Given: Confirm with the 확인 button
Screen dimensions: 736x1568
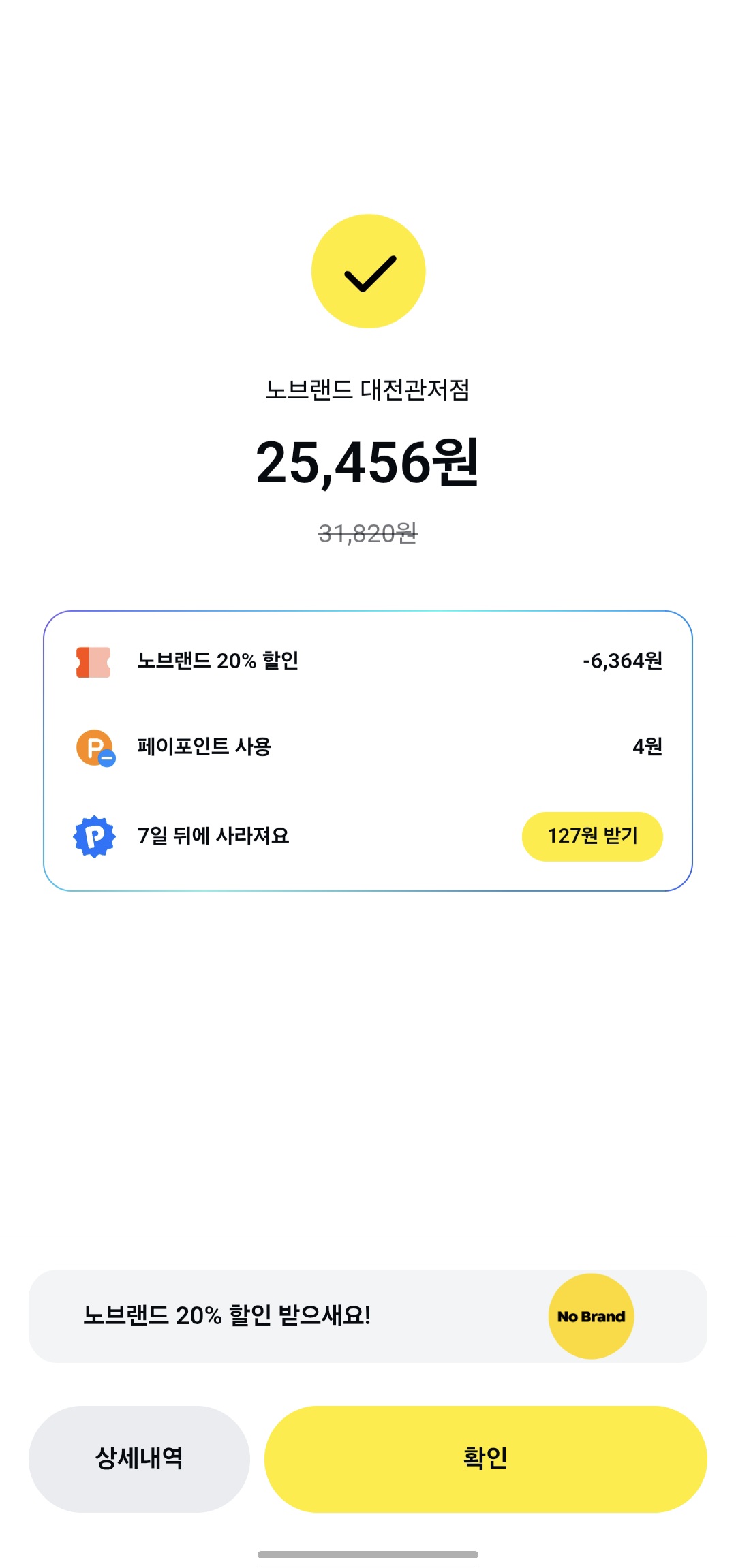Looking at the screenshot, I should point(485,1458).
